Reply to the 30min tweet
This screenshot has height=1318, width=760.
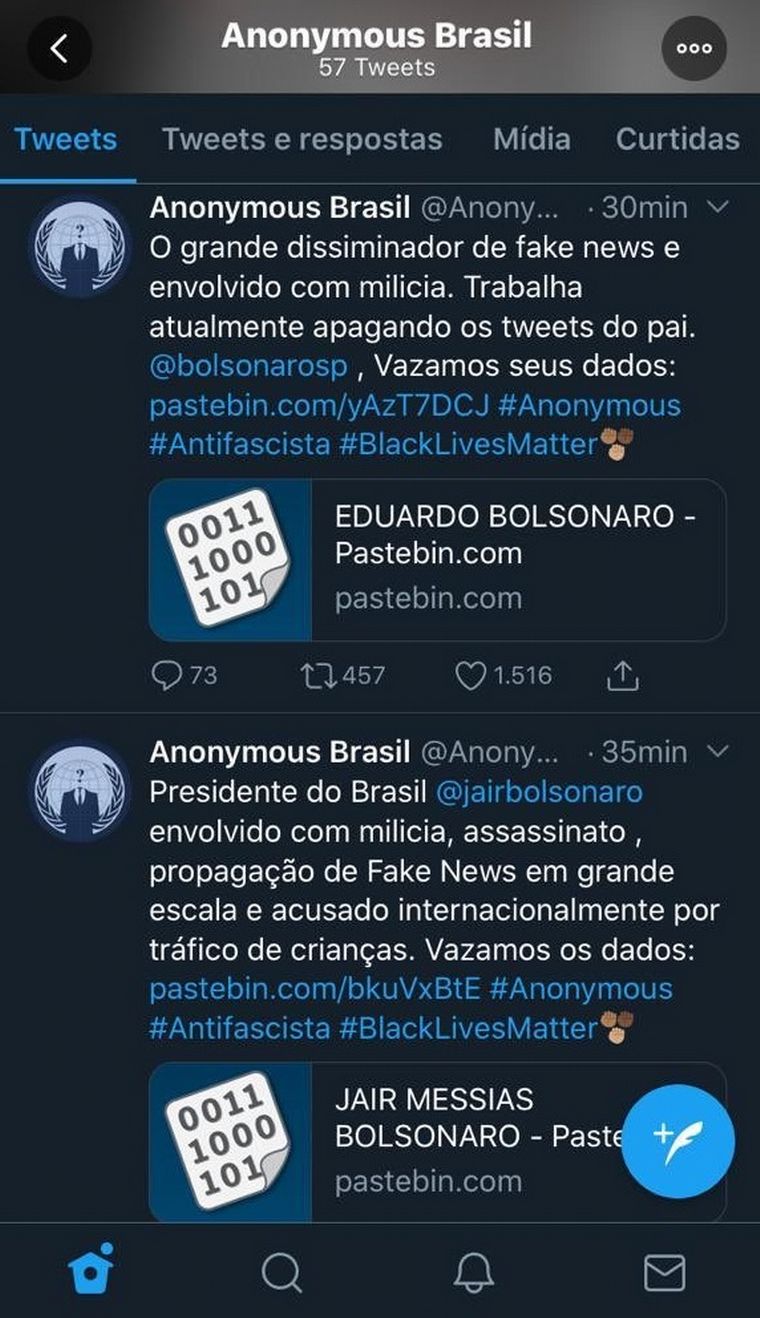click(x=166, y=676)
